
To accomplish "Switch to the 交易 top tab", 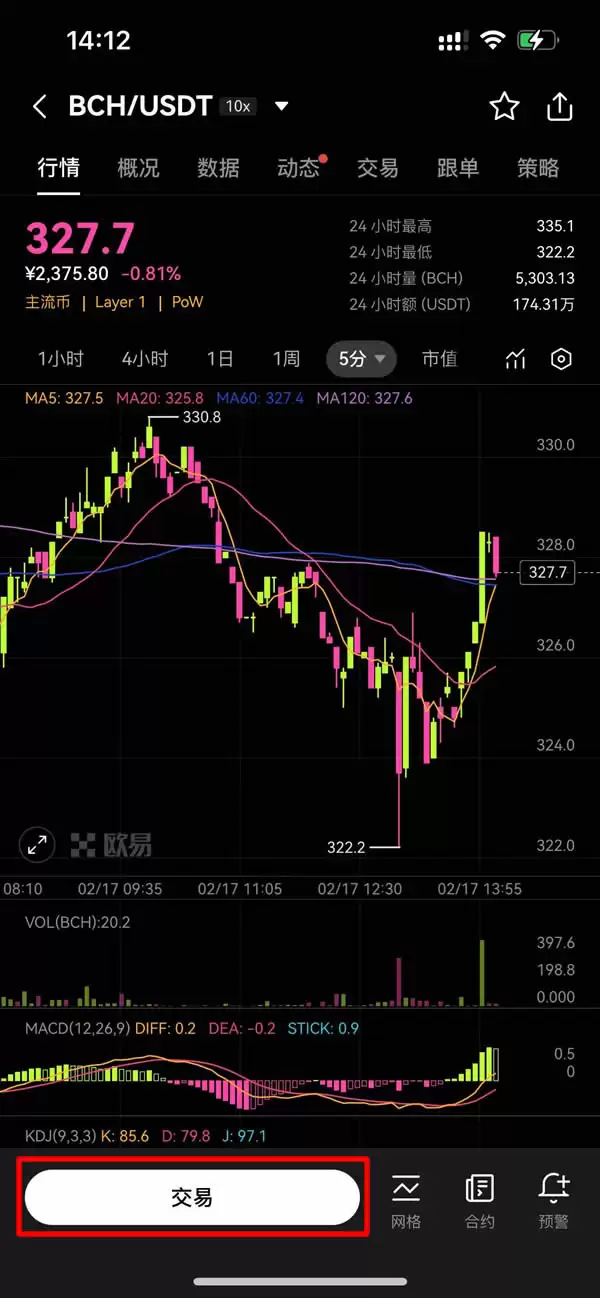I will click(x=378, y=168).
